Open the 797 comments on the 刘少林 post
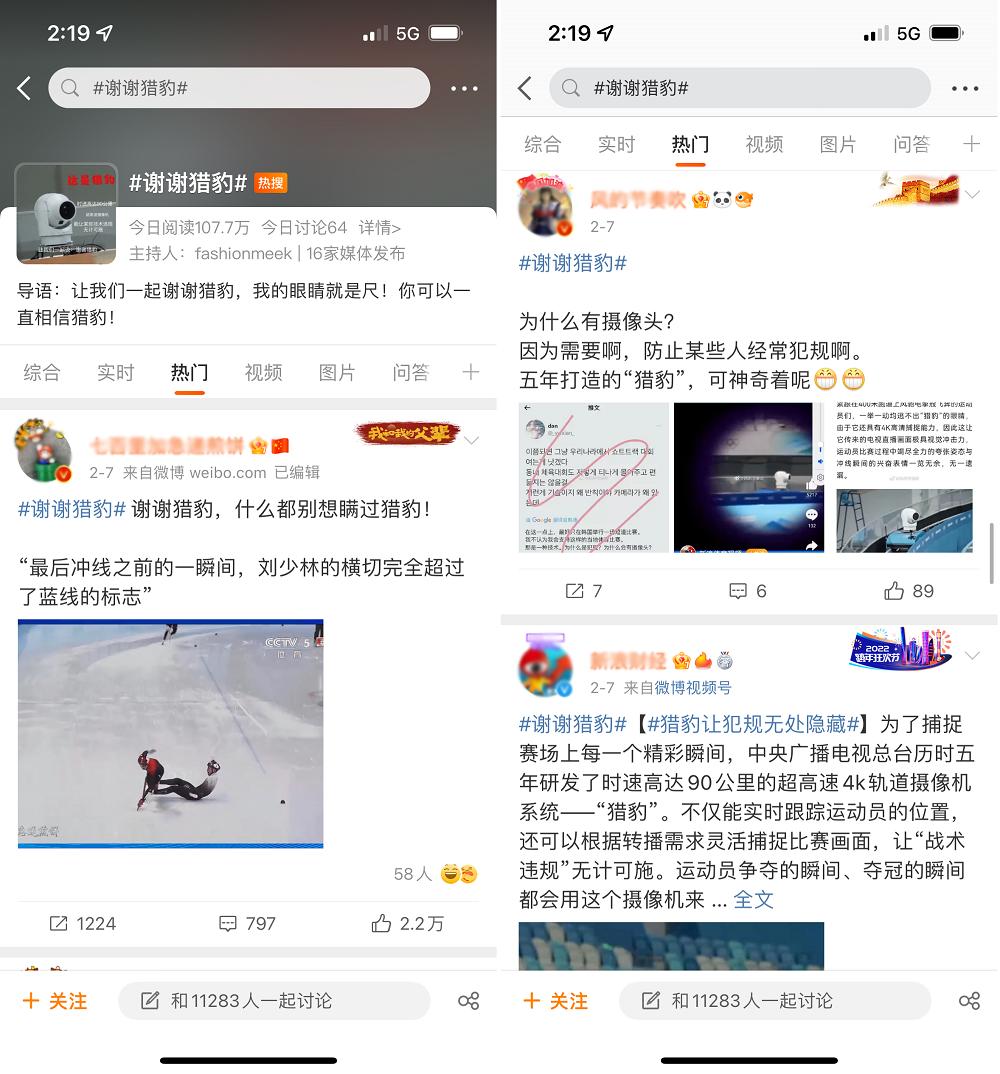Viewport: 1000px width, 1074px height. tap(247, 923)
